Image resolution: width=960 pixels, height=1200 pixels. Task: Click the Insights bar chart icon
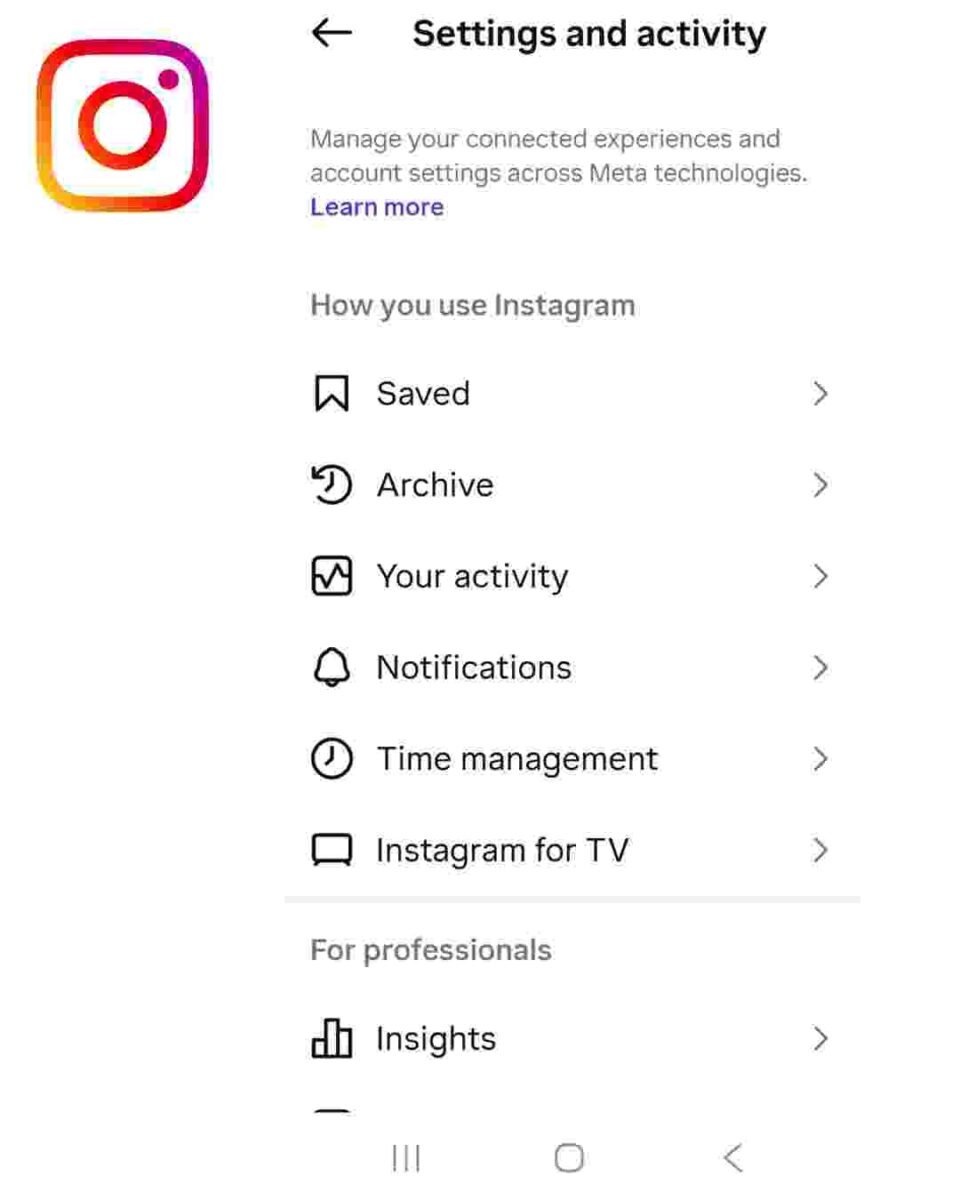334,1038
